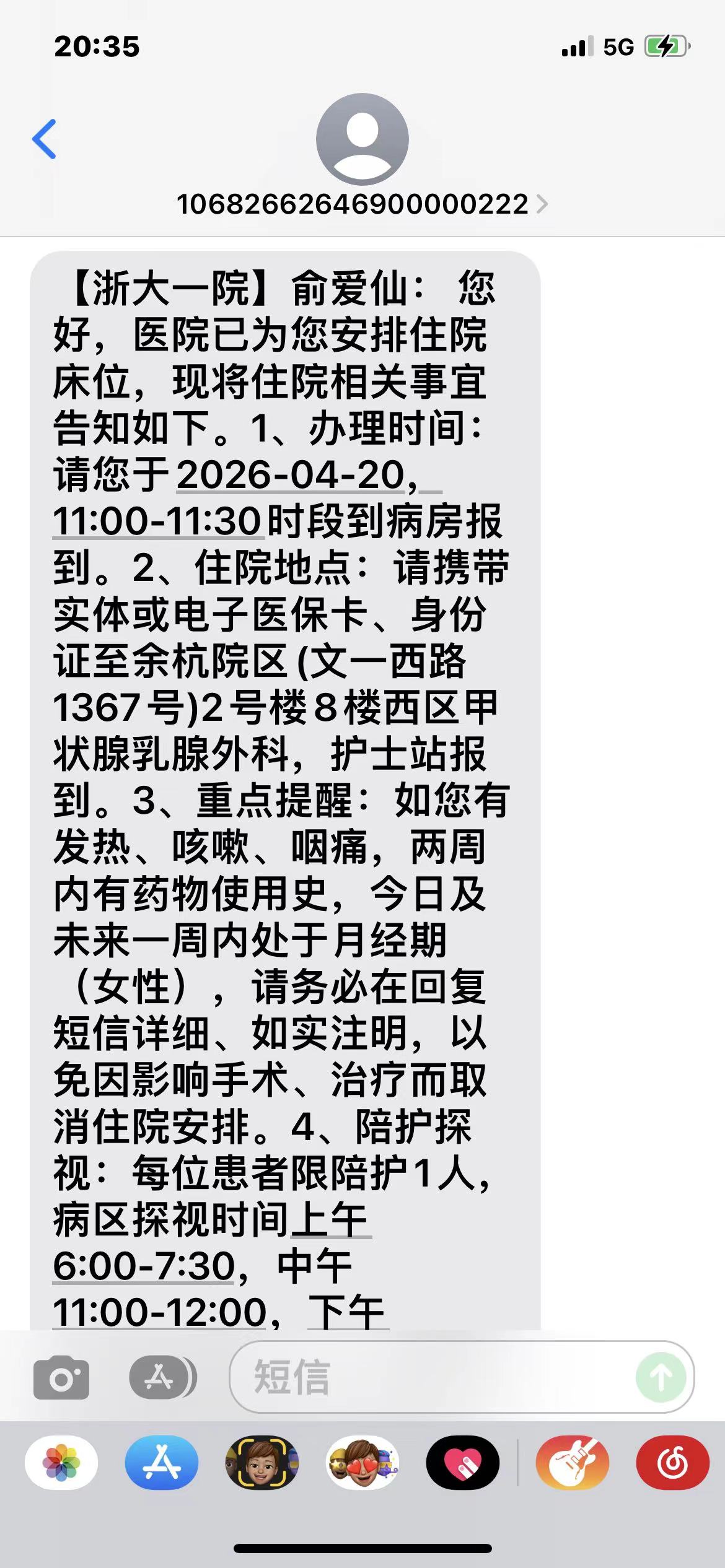Image resolution: width=725 pixels, height=1568 pixels.
Task: Open the Memoji camera effects app
Action: (x=262, y=1463)
